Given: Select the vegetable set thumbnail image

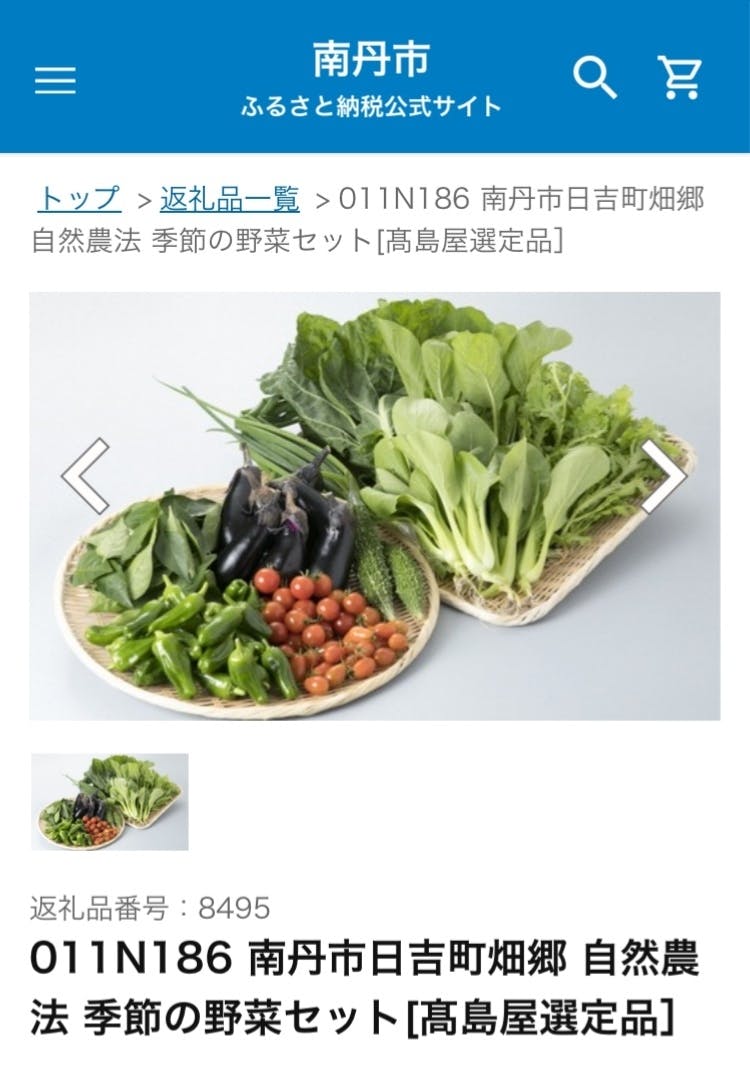Looking at the screenshot, I should pyautogui.click(x=109, y=802).
